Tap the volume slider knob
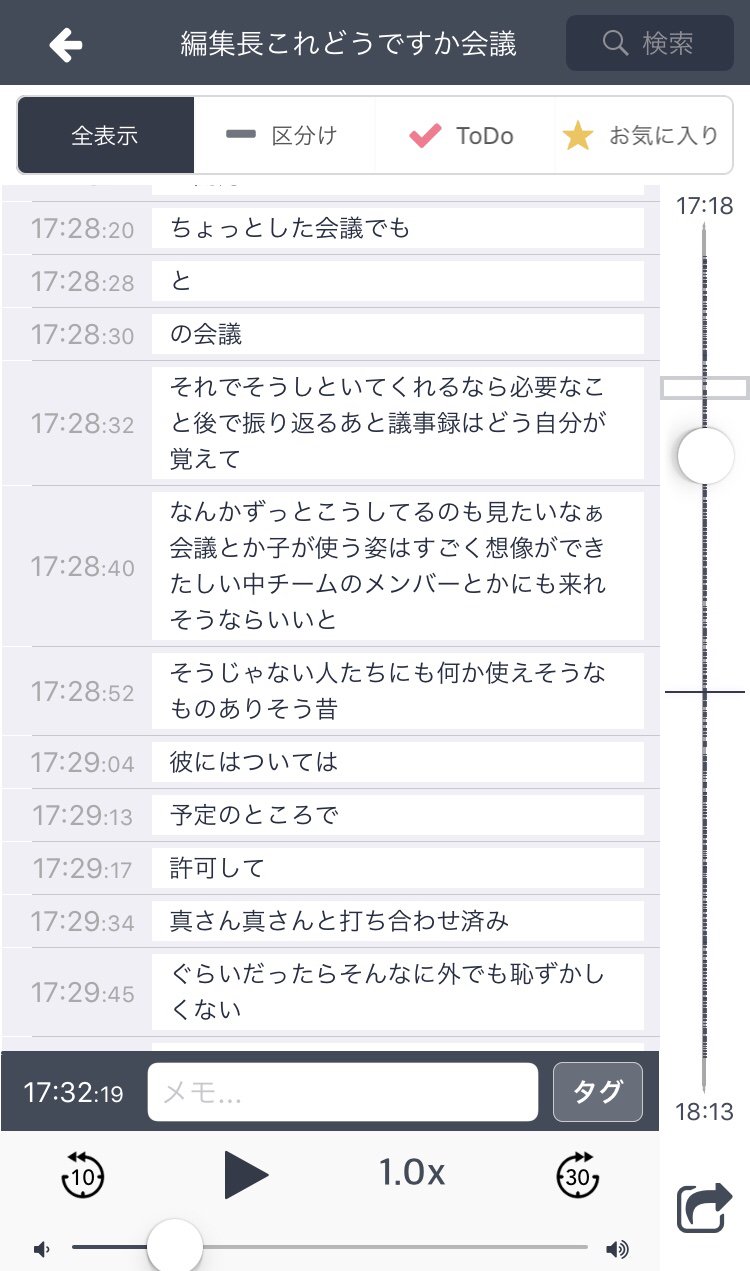The width and height of the screenshot is (750, 1271). [x=175, y=1247]
